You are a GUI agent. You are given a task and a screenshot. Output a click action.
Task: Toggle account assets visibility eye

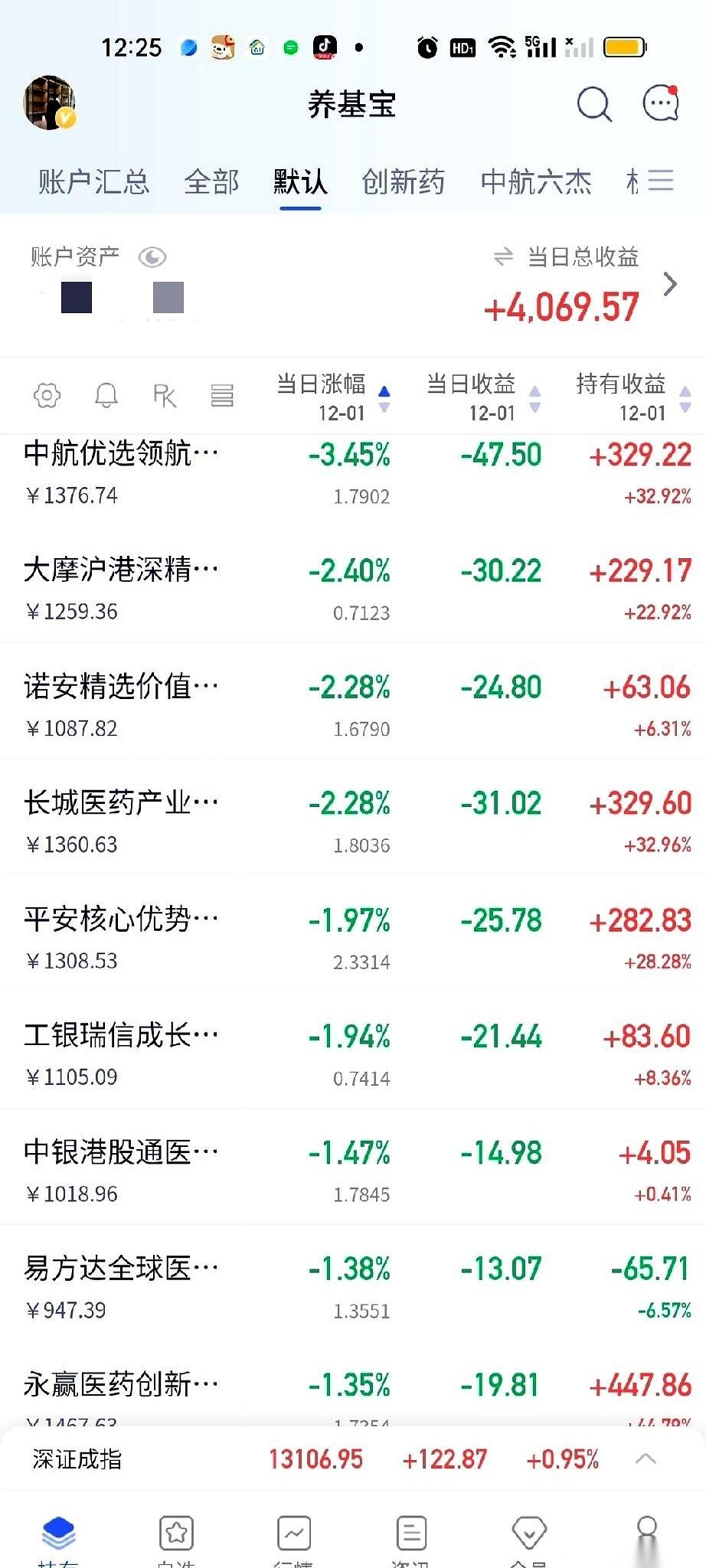152,257
